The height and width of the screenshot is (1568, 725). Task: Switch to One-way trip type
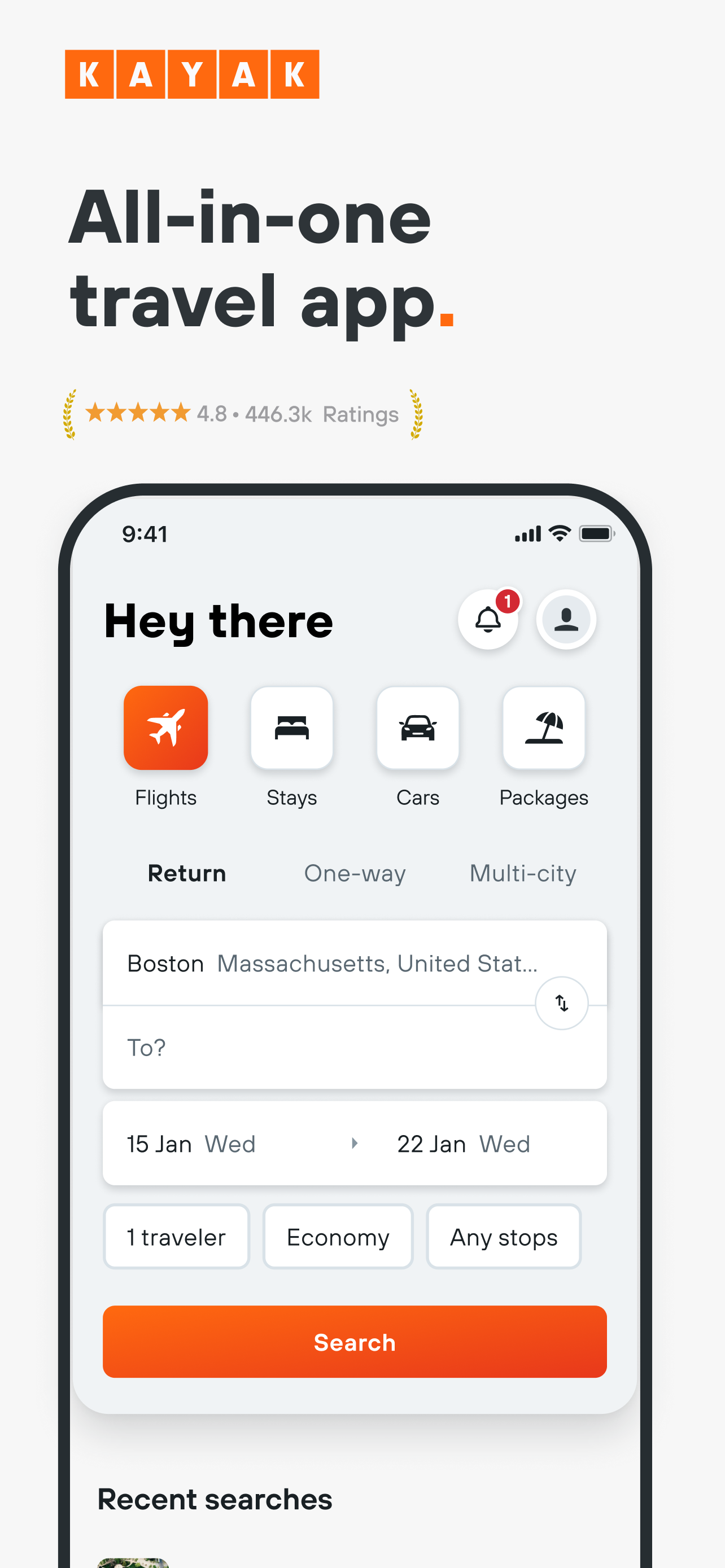point(354,874)
